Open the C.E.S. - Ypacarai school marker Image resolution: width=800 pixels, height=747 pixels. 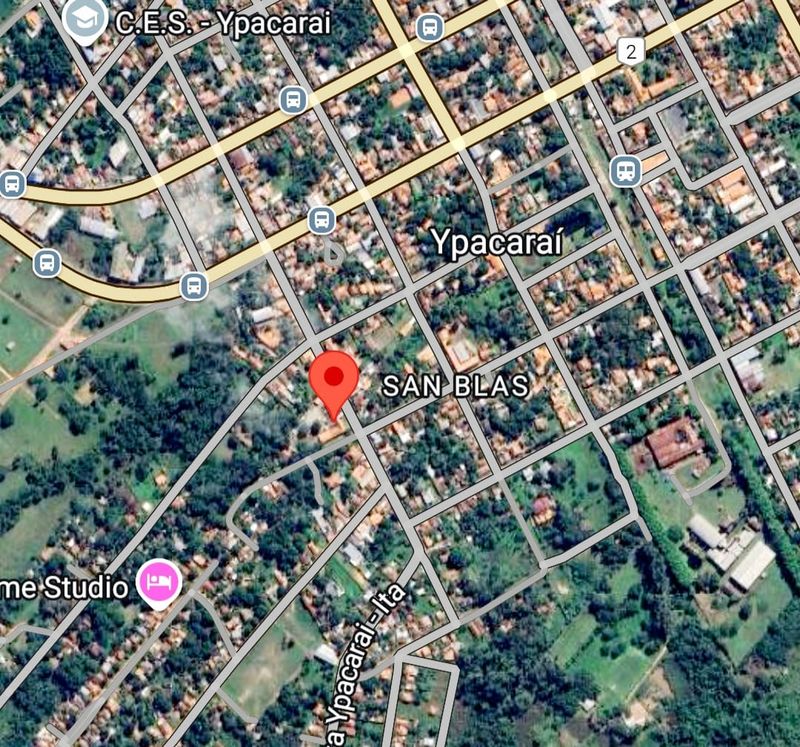point(85,19)
